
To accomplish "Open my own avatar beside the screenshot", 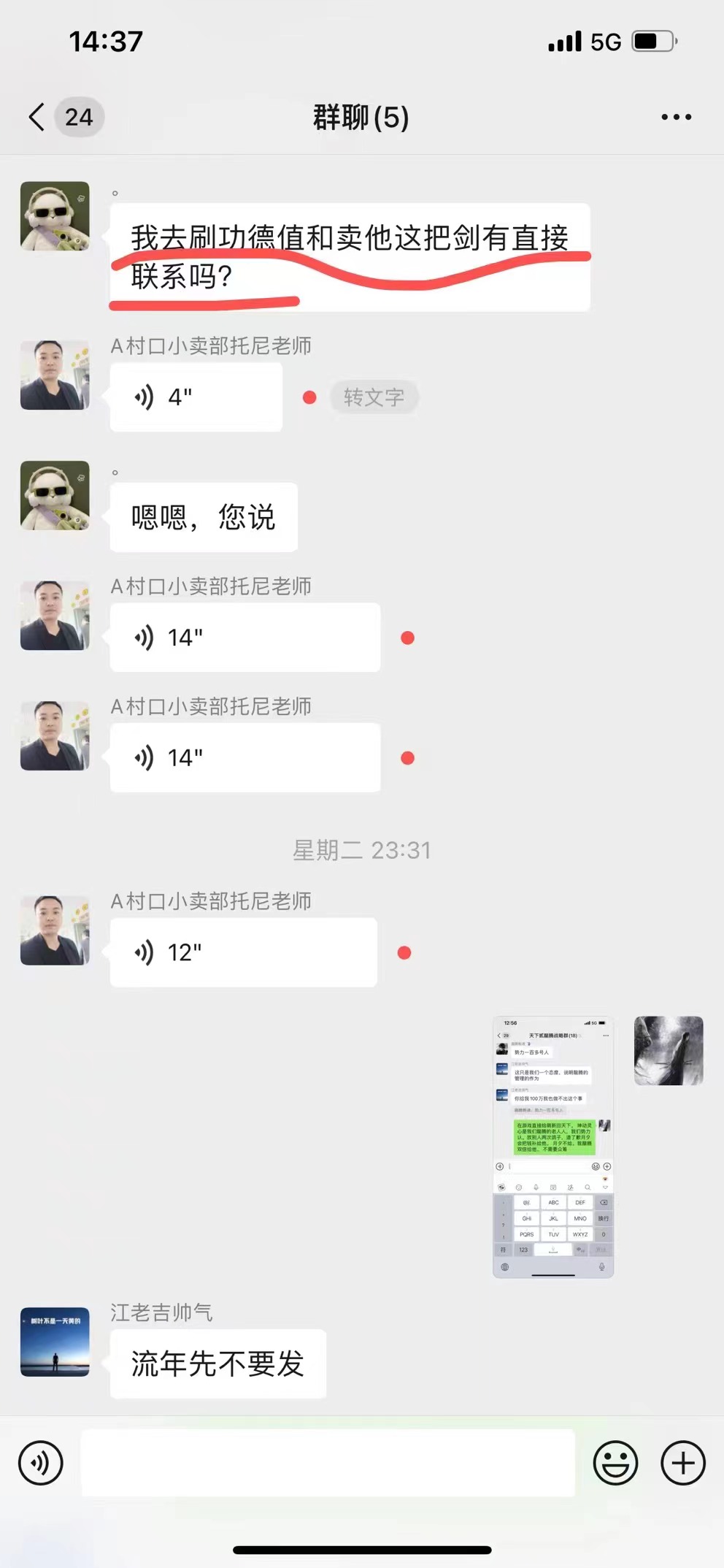I will pos(668,1050).
